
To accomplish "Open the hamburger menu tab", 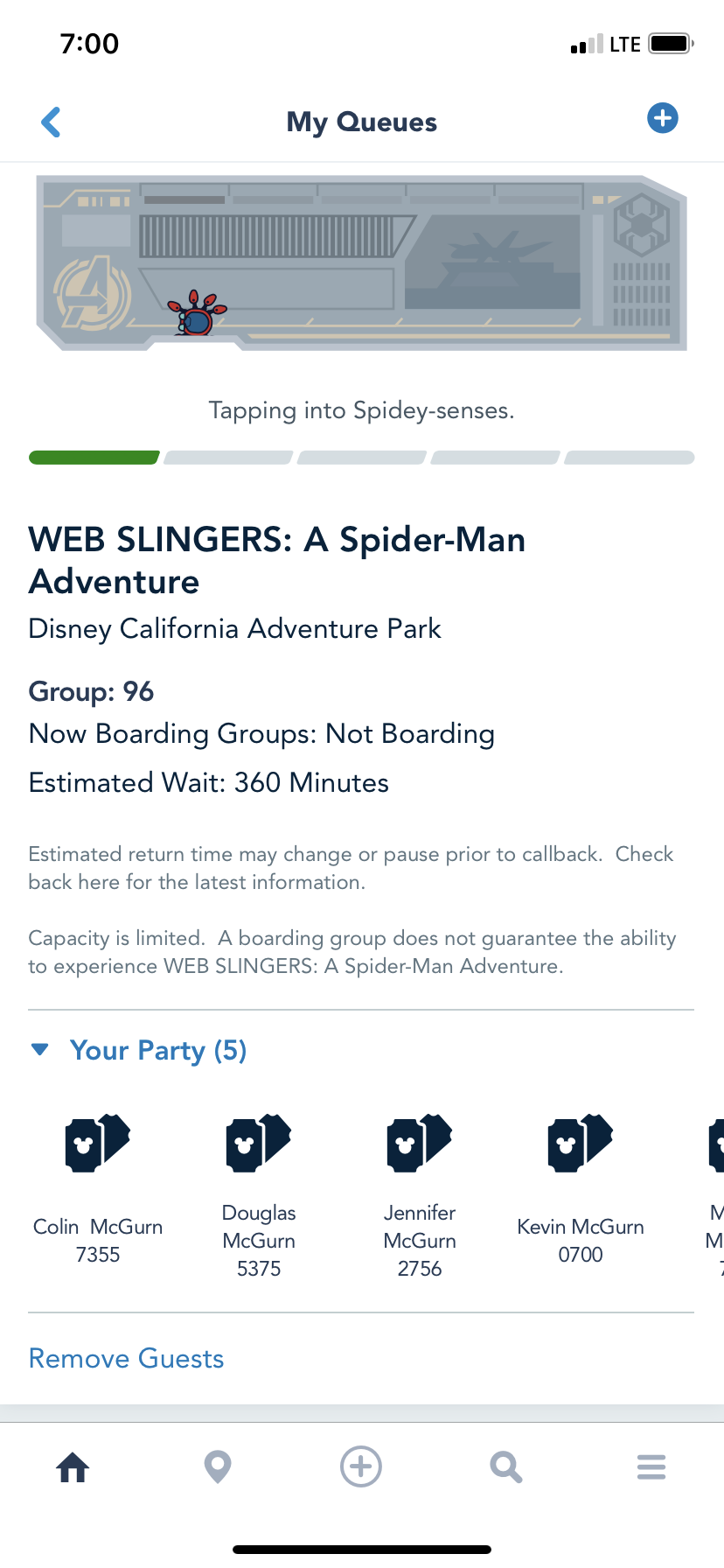I will pyautogui.click(x=651, y=1466).
